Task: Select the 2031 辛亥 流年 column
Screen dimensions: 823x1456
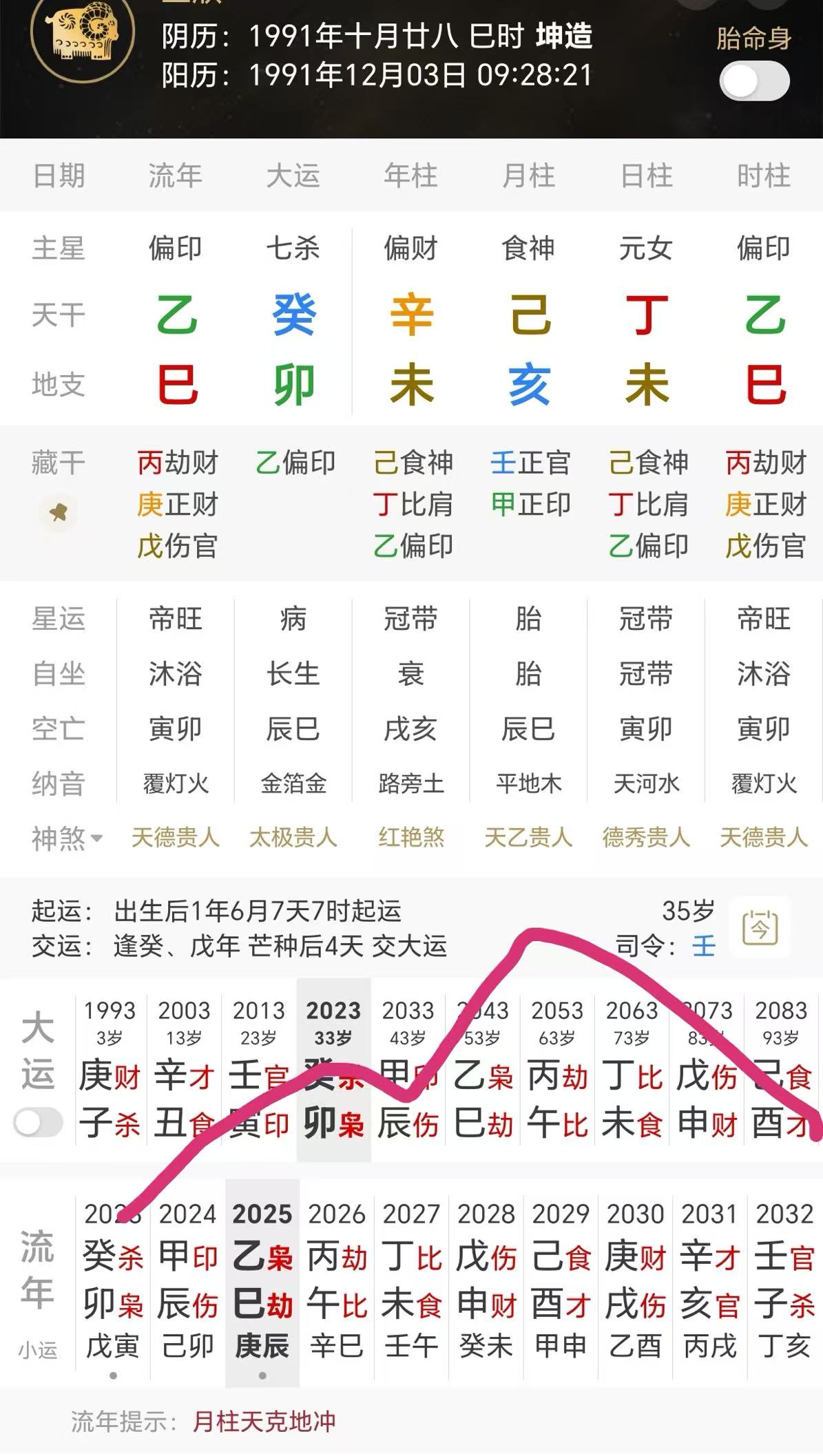Action: (x=709, y=1280)
